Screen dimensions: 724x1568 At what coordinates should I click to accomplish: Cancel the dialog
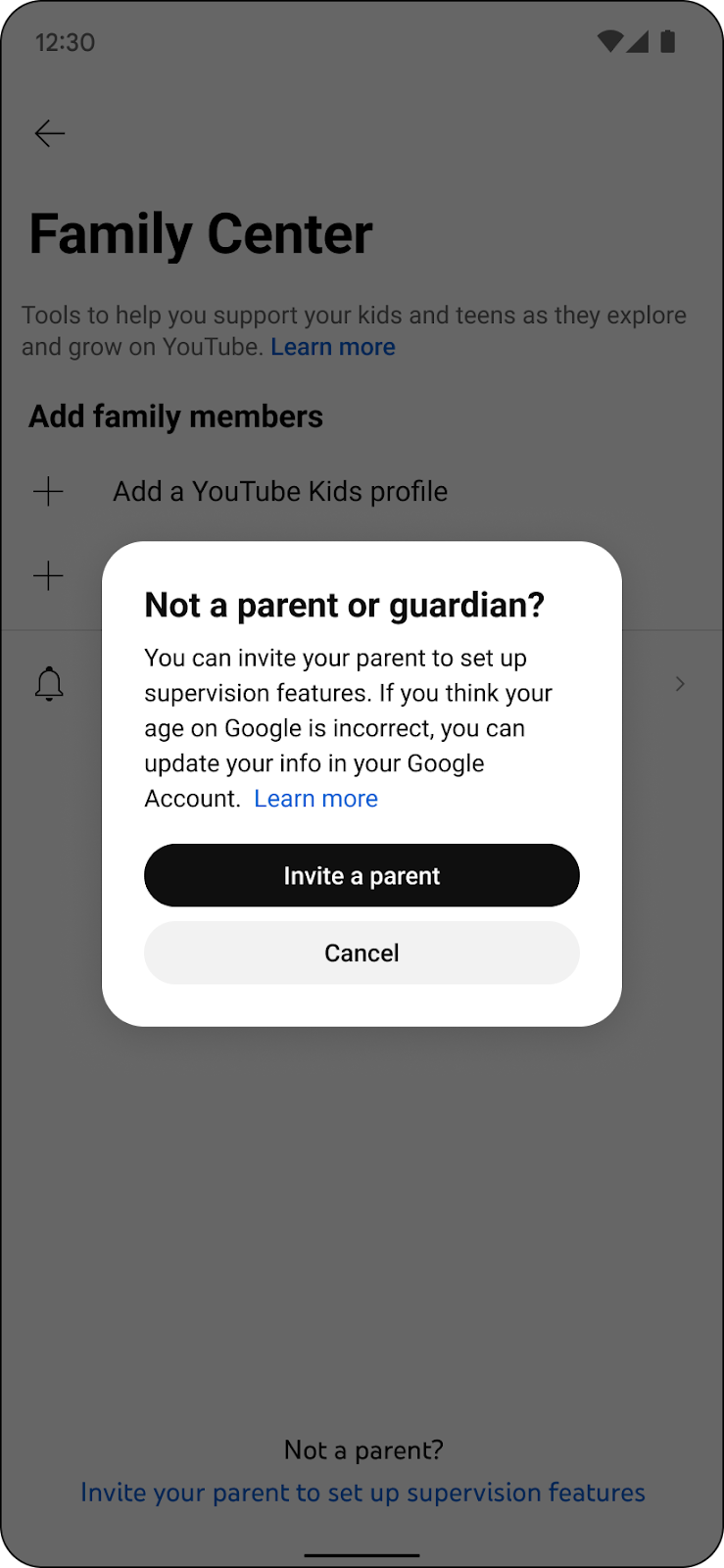pyautogui.click(x=362, y=953)
